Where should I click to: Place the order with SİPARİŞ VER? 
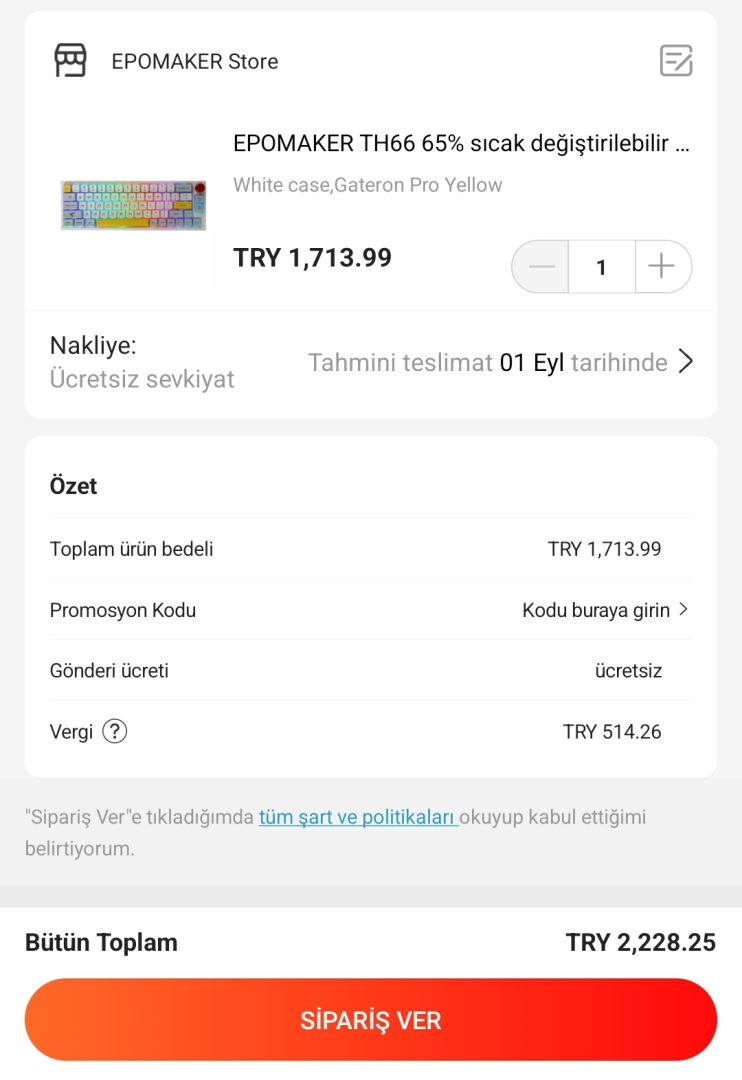click(371, 1020)
